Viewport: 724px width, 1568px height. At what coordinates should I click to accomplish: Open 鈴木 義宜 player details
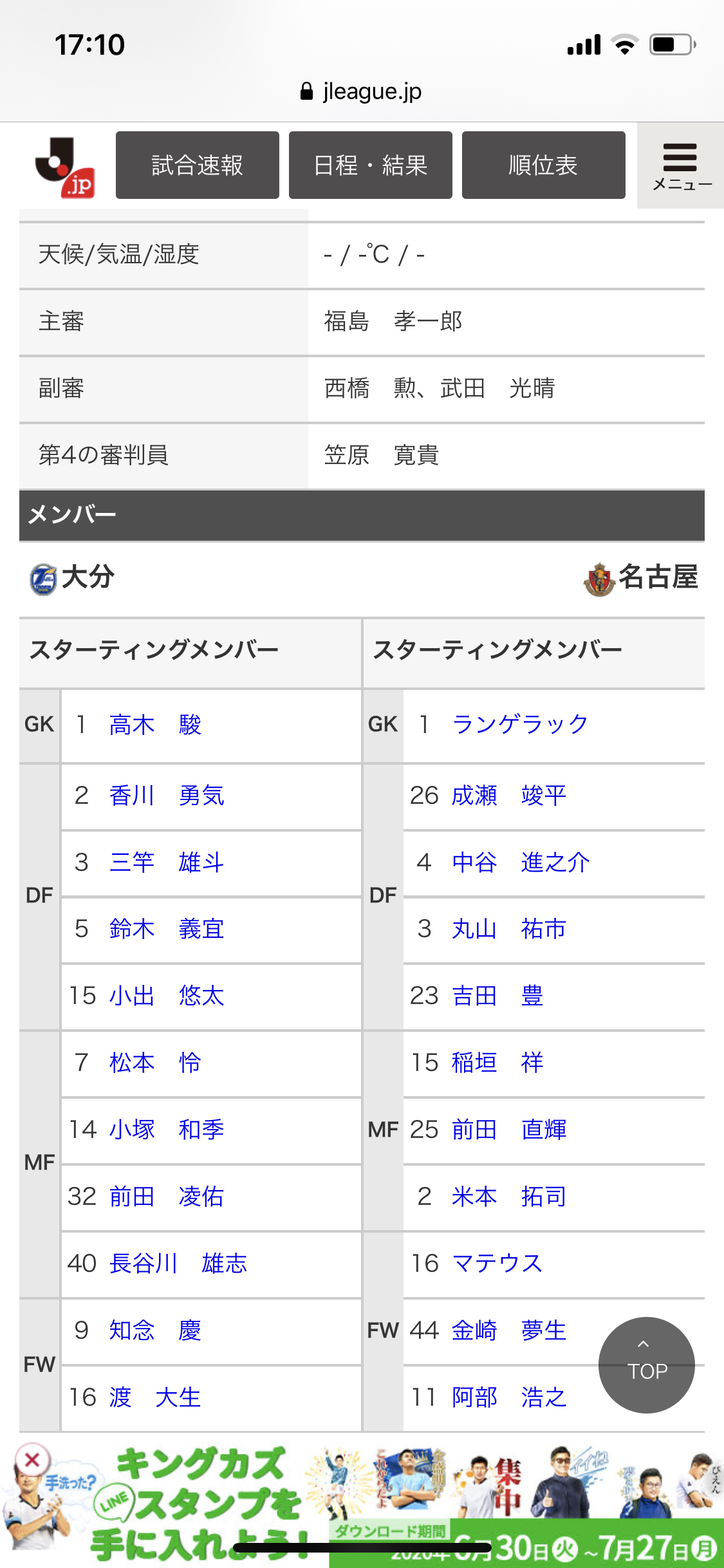[x=166, y=929]
